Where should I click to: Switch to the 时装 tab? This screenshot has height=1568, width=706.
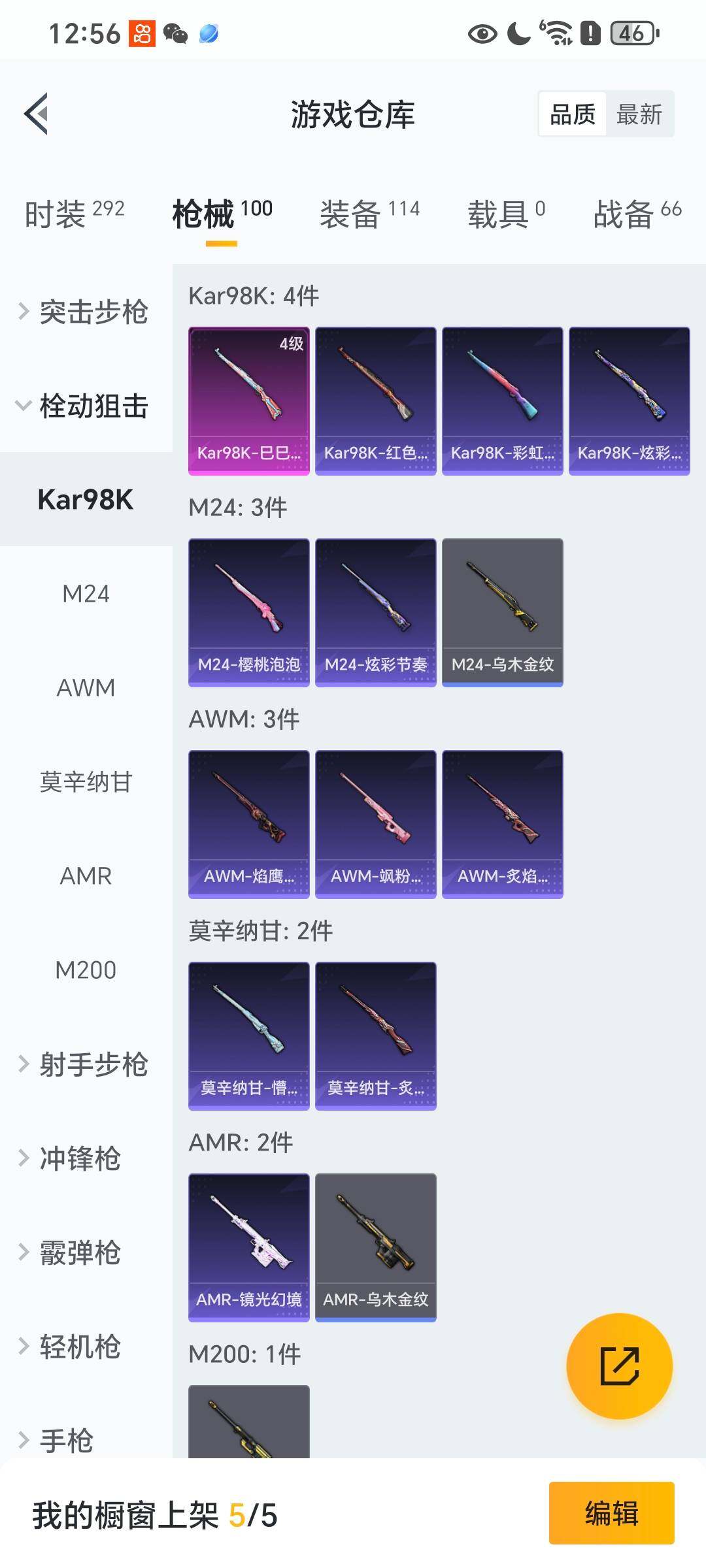click(x=74, y=214)
